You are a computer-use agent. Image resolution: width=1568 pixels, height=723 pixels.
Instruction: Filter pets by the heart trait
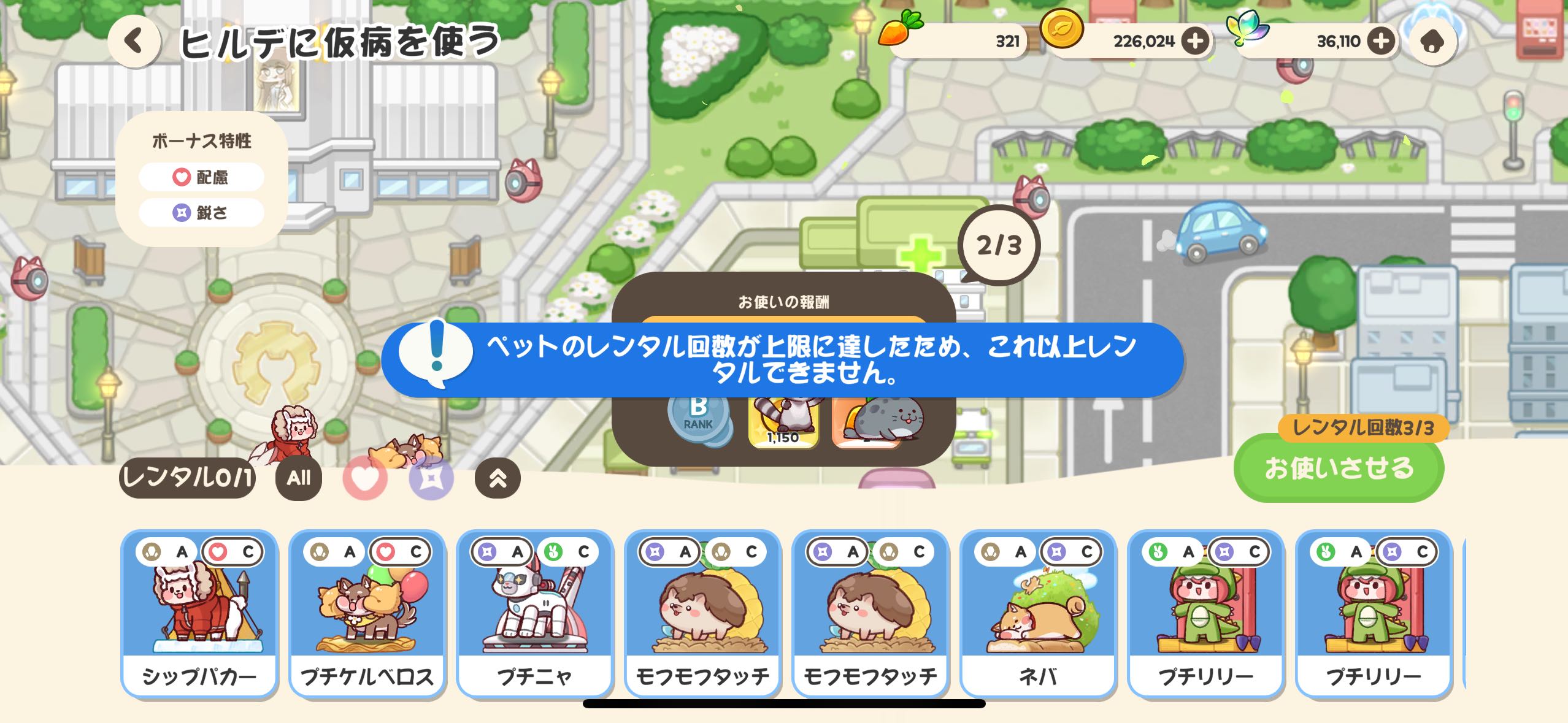tap(365, 478)
